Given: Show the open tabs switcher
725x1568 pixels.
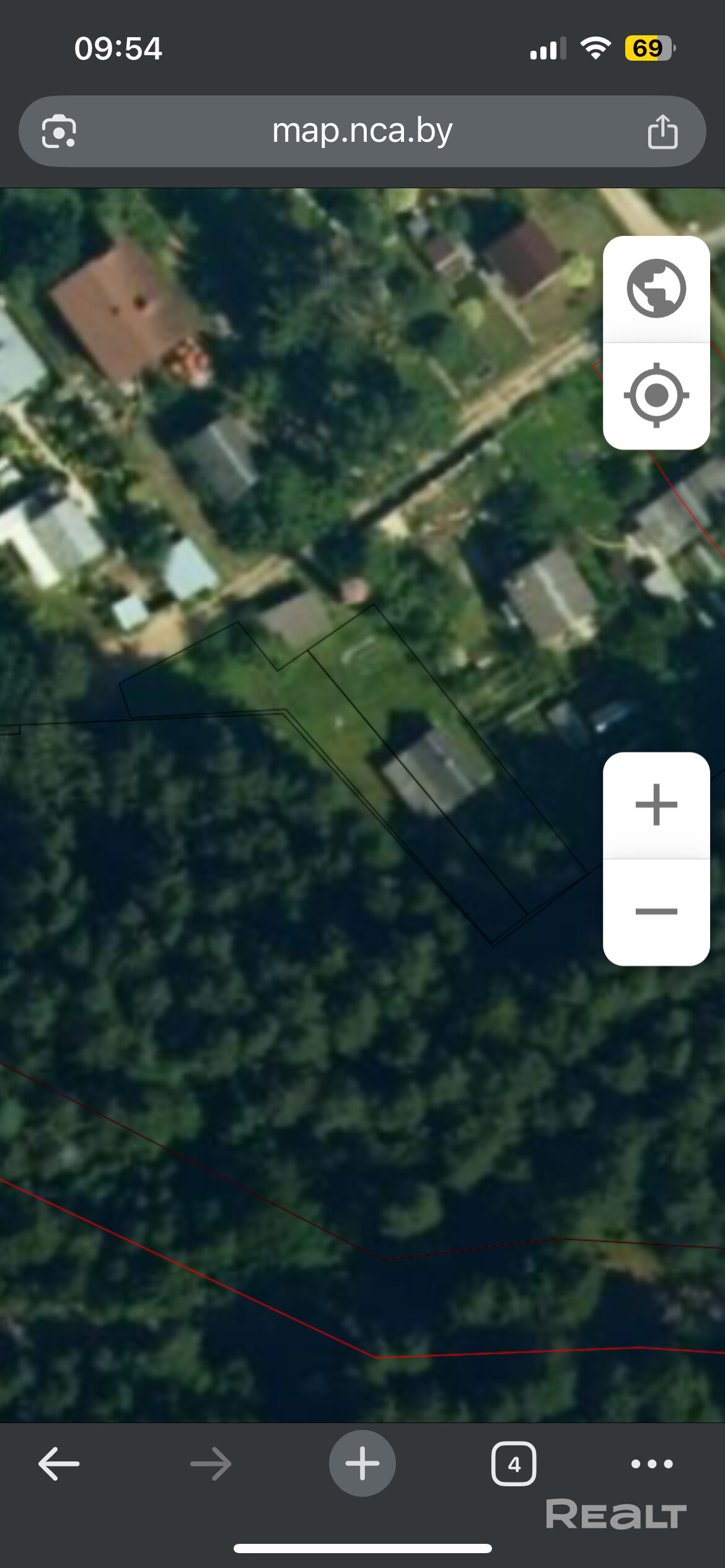Looking at the screenshot, I should [x=514, y=1464].
